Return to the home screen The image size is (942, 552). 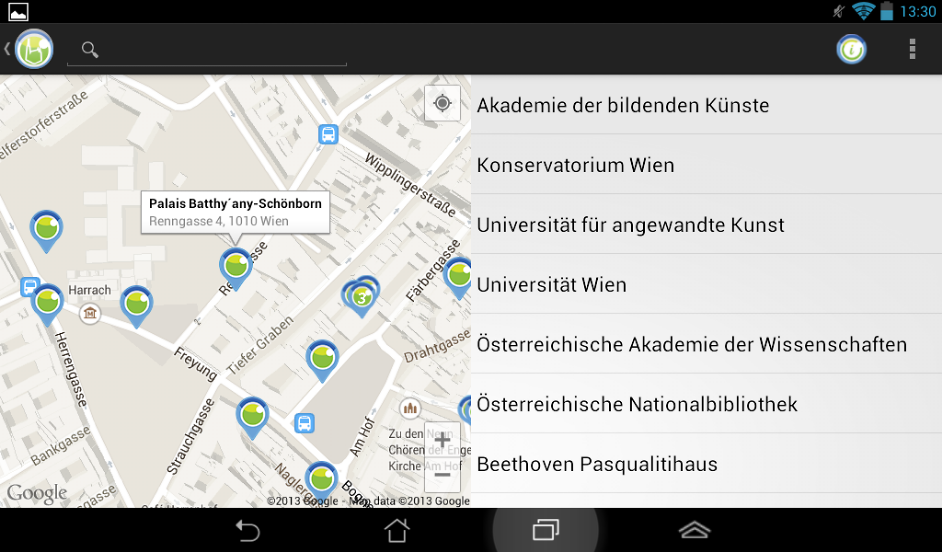pos(397,531)
